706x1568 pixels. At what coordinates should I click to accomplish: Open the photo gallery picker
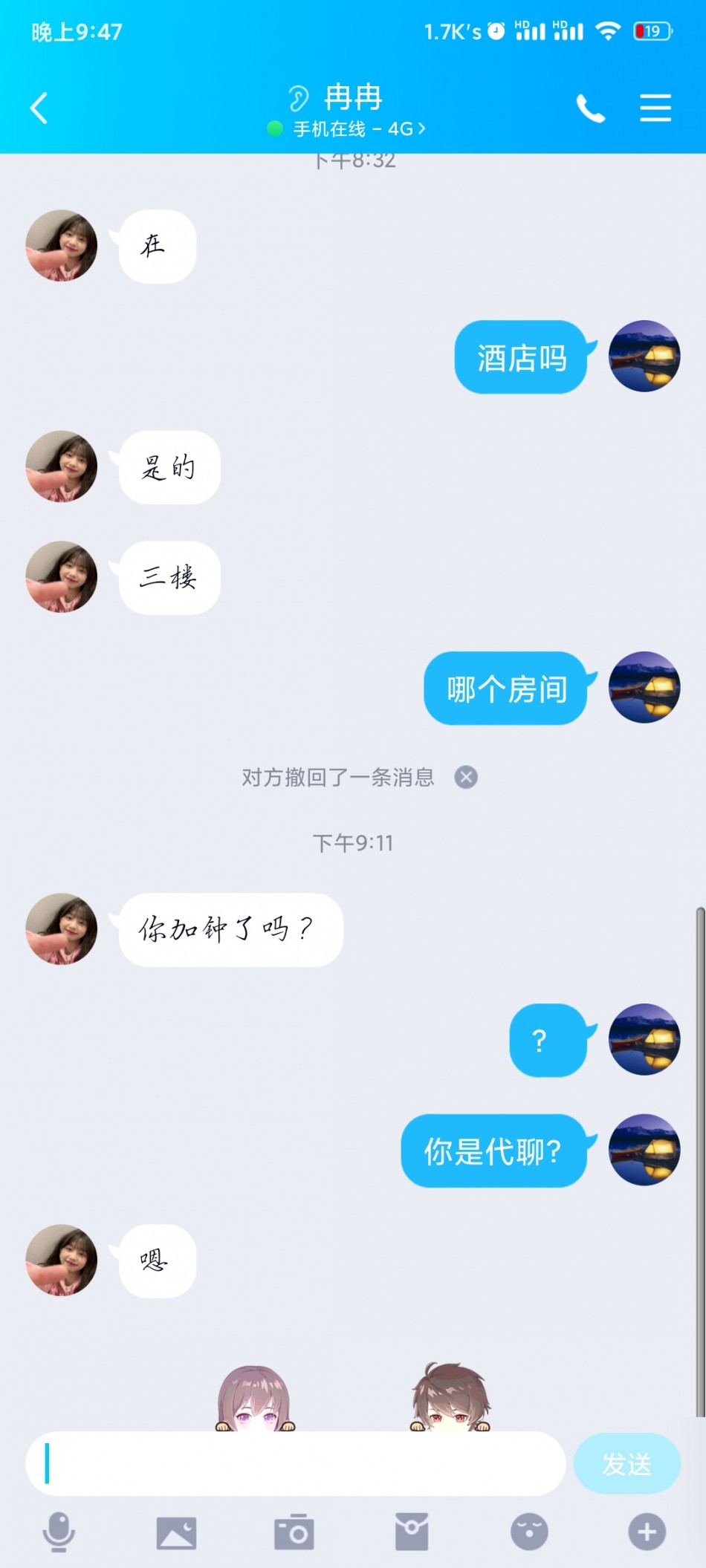(176, 1532)
